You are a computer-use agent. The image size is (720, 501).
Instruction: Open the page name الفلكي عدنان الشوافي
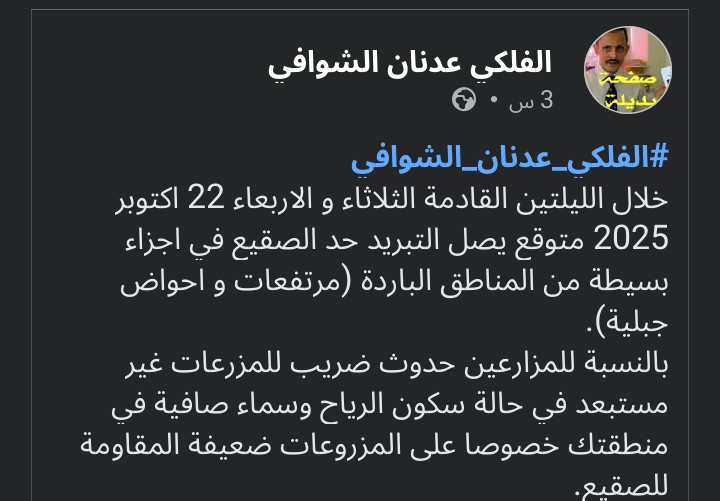(x=410, y=62)
